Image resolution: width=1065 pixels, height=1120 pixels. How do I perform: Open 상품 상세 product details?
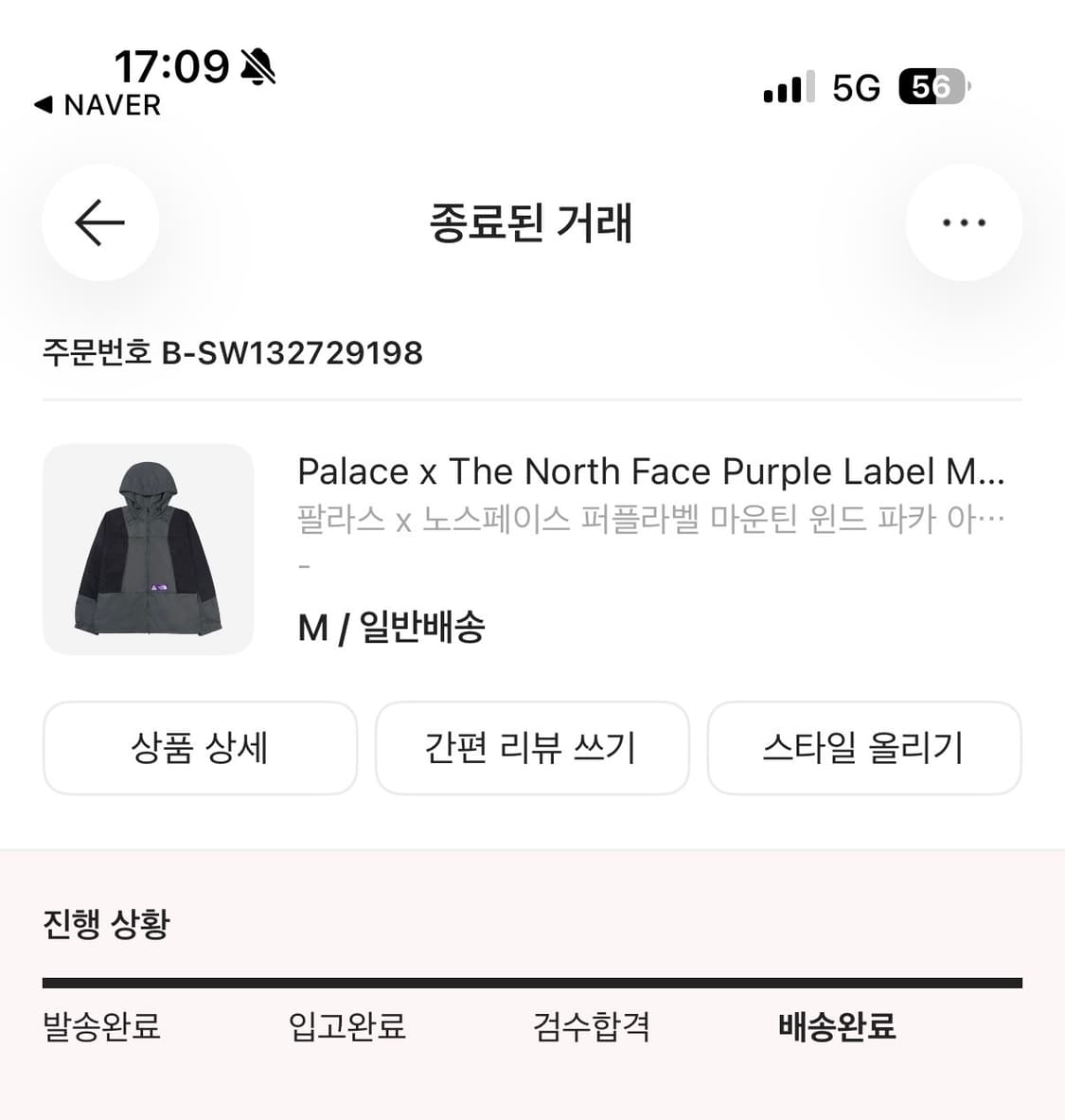click(200, 748)
